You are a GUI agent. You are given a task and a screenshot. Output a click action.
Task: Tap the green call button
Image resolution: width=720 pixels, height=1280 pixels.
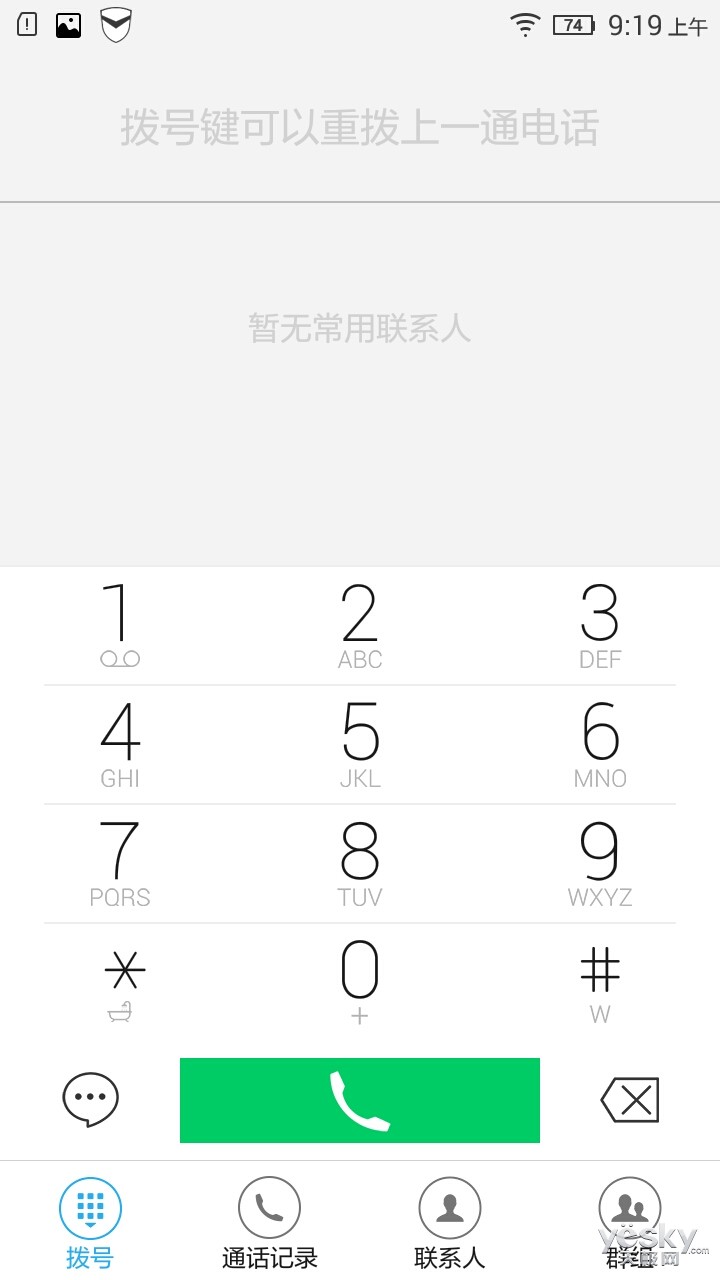[360, 1100]
